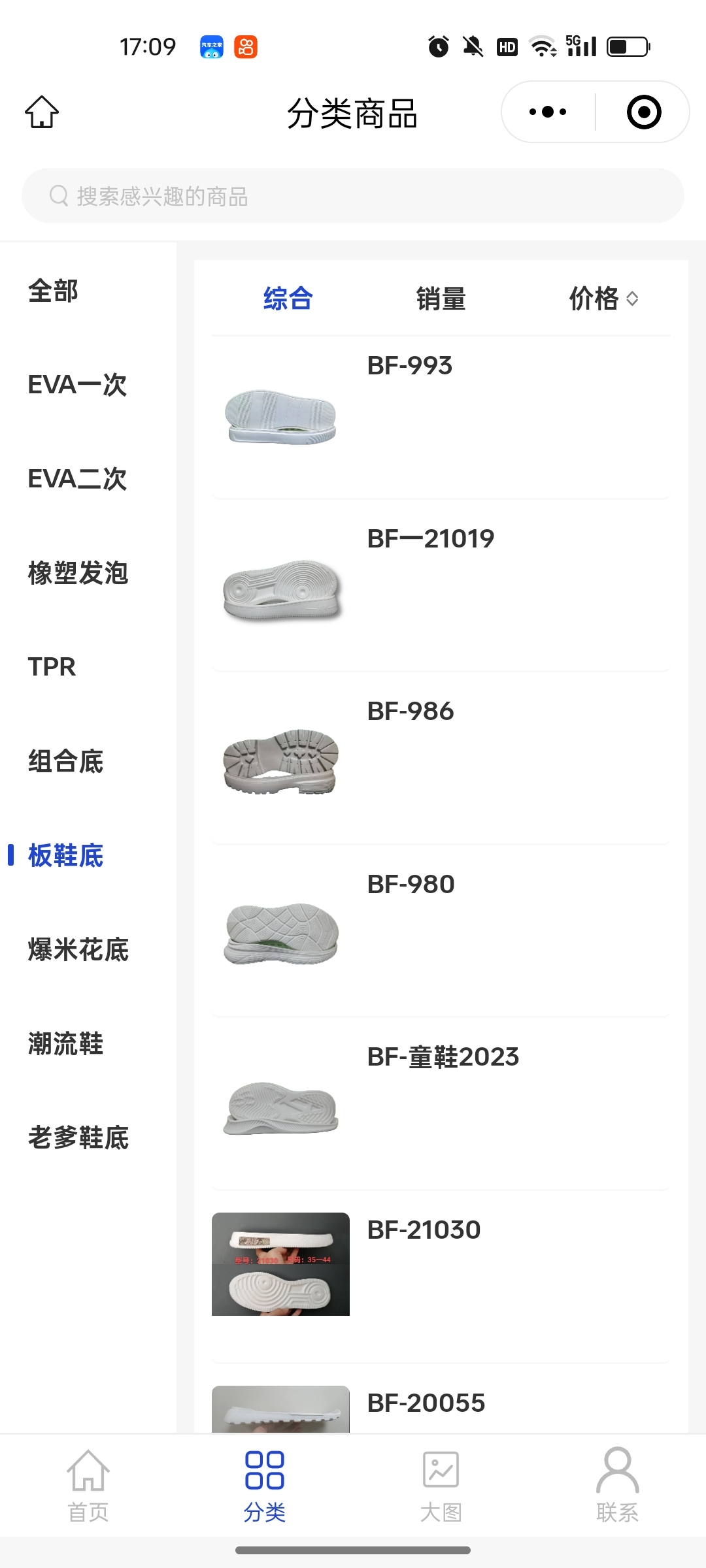The image size is (706, 1568).
Task: Sort products by 价格
Action: pyautogui.click(x=603, y=299)
